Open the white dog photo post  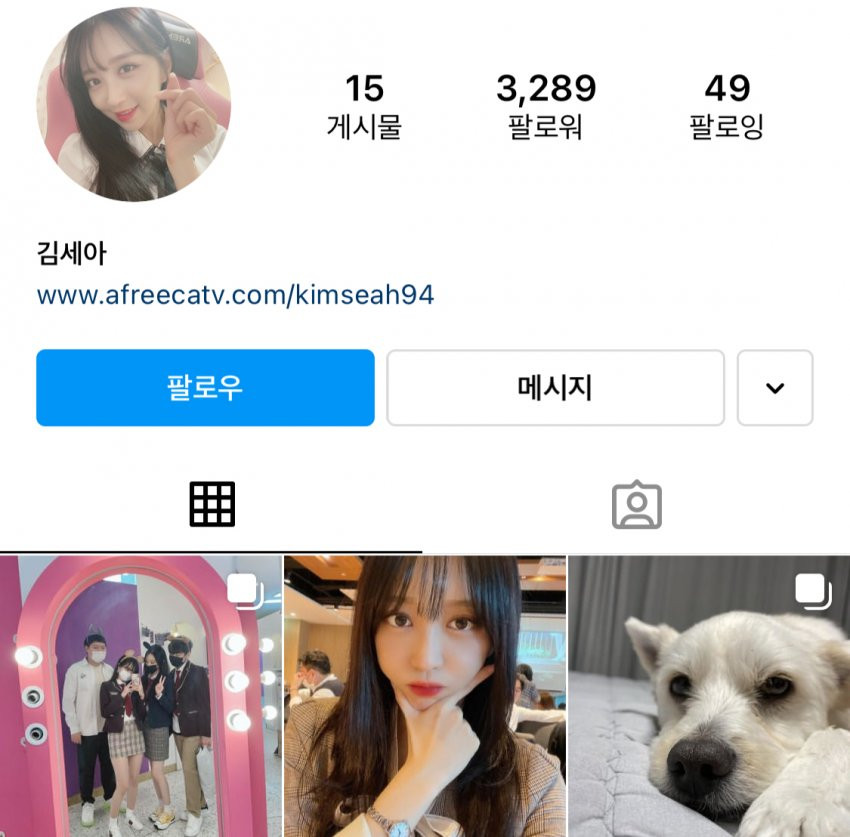pyautogui.click(x=709, y=697)
